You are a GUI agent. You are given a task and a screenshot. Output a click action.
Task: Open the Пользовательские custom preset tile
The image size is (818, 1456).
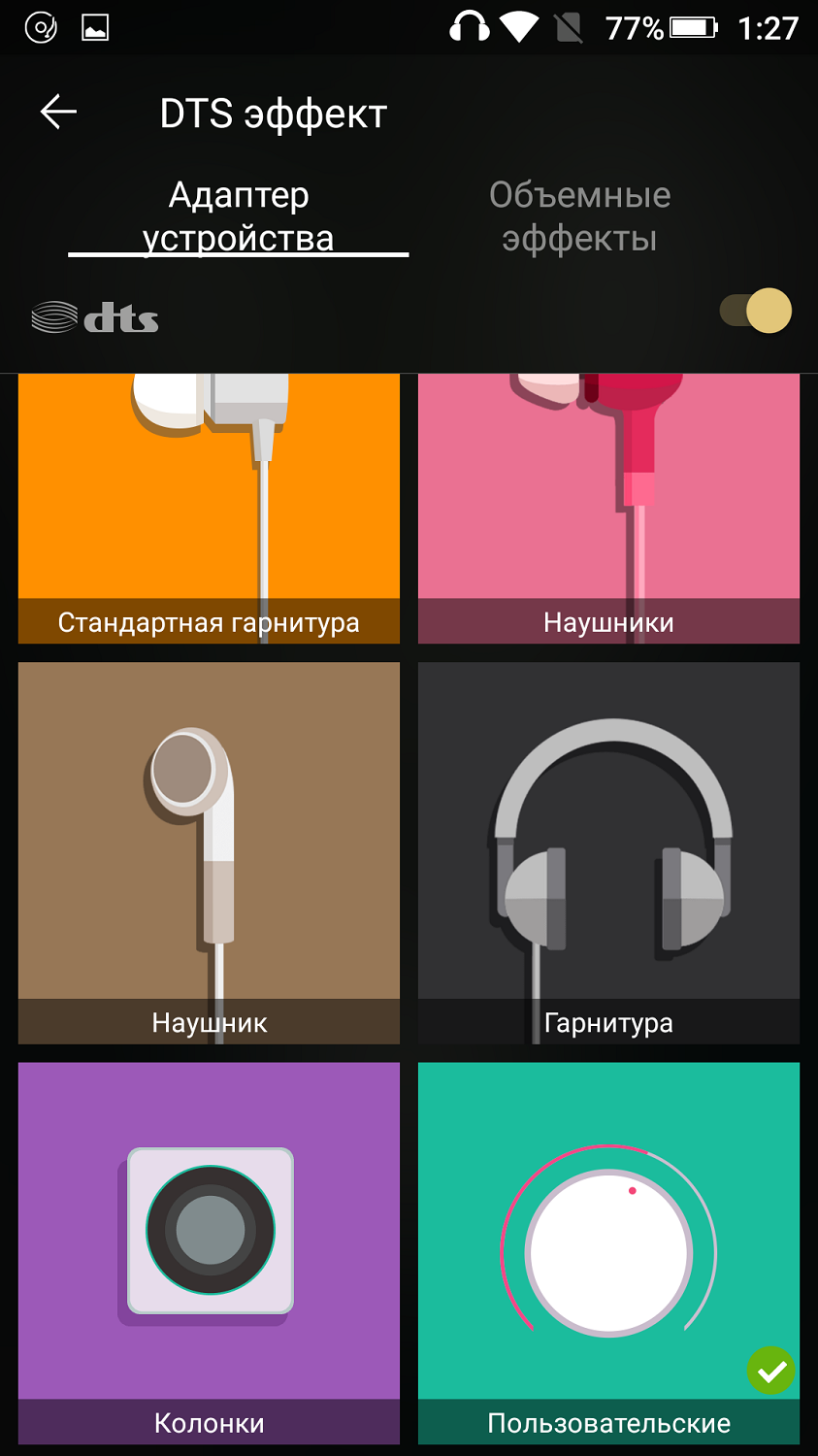[608, 1252]
